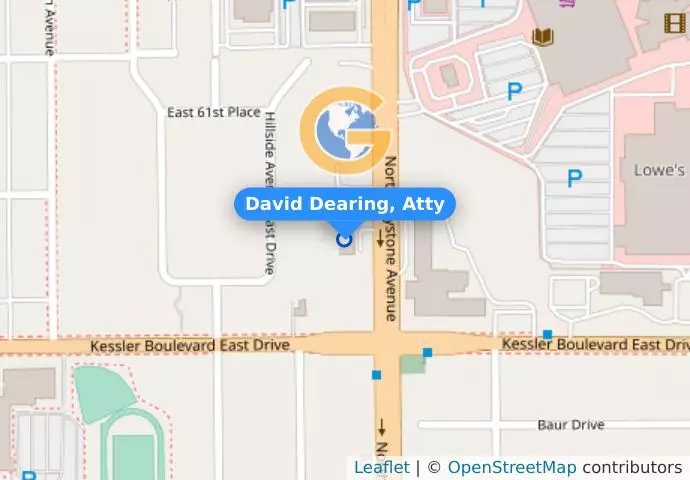Open the Leaflet attribution link
This screenshot has height=480, width=690.
click(x=381, y=467)
